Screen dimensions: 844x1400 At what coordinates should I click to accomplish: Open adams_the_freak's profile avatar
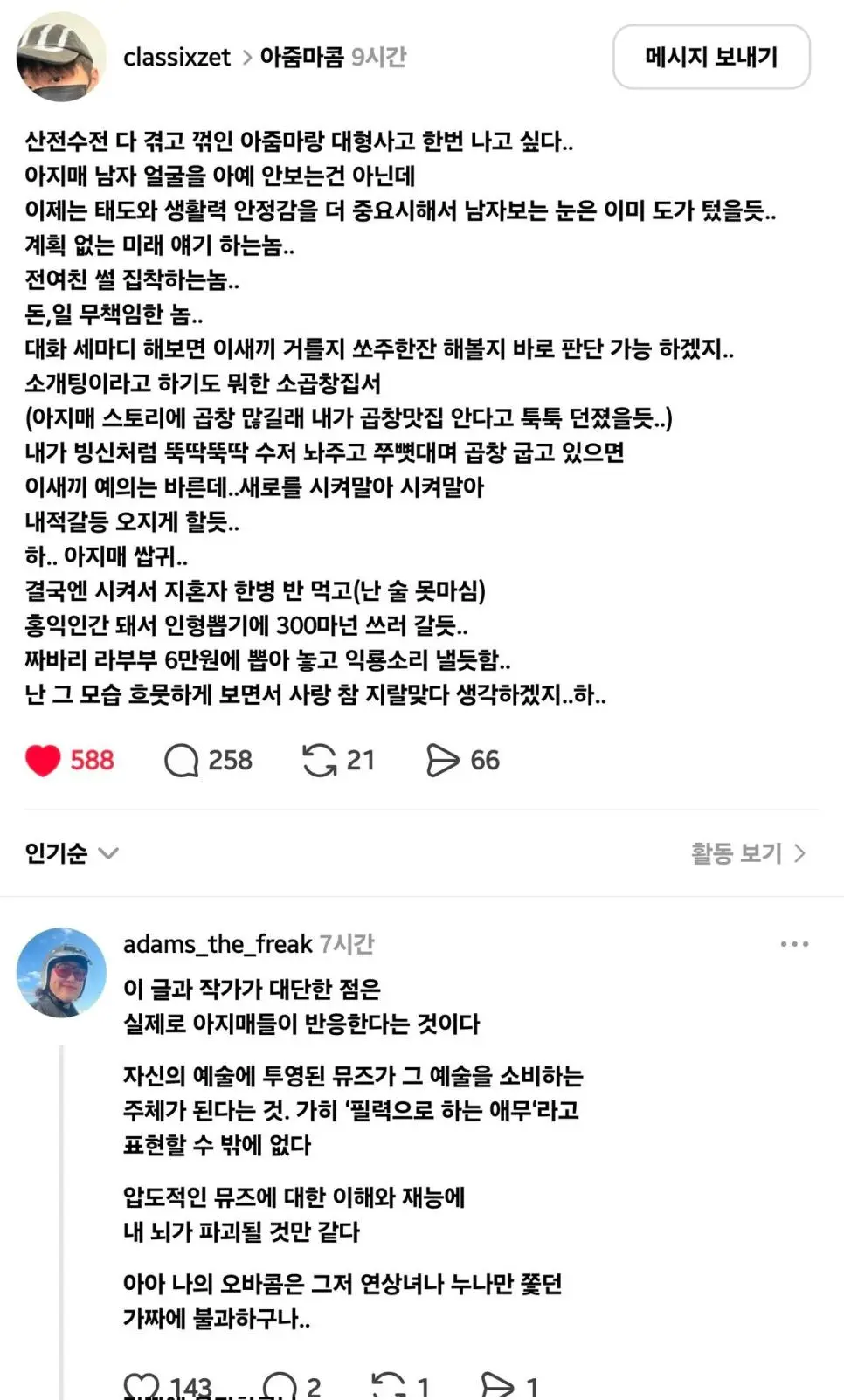pyautogui.click(x=61, y=972)
